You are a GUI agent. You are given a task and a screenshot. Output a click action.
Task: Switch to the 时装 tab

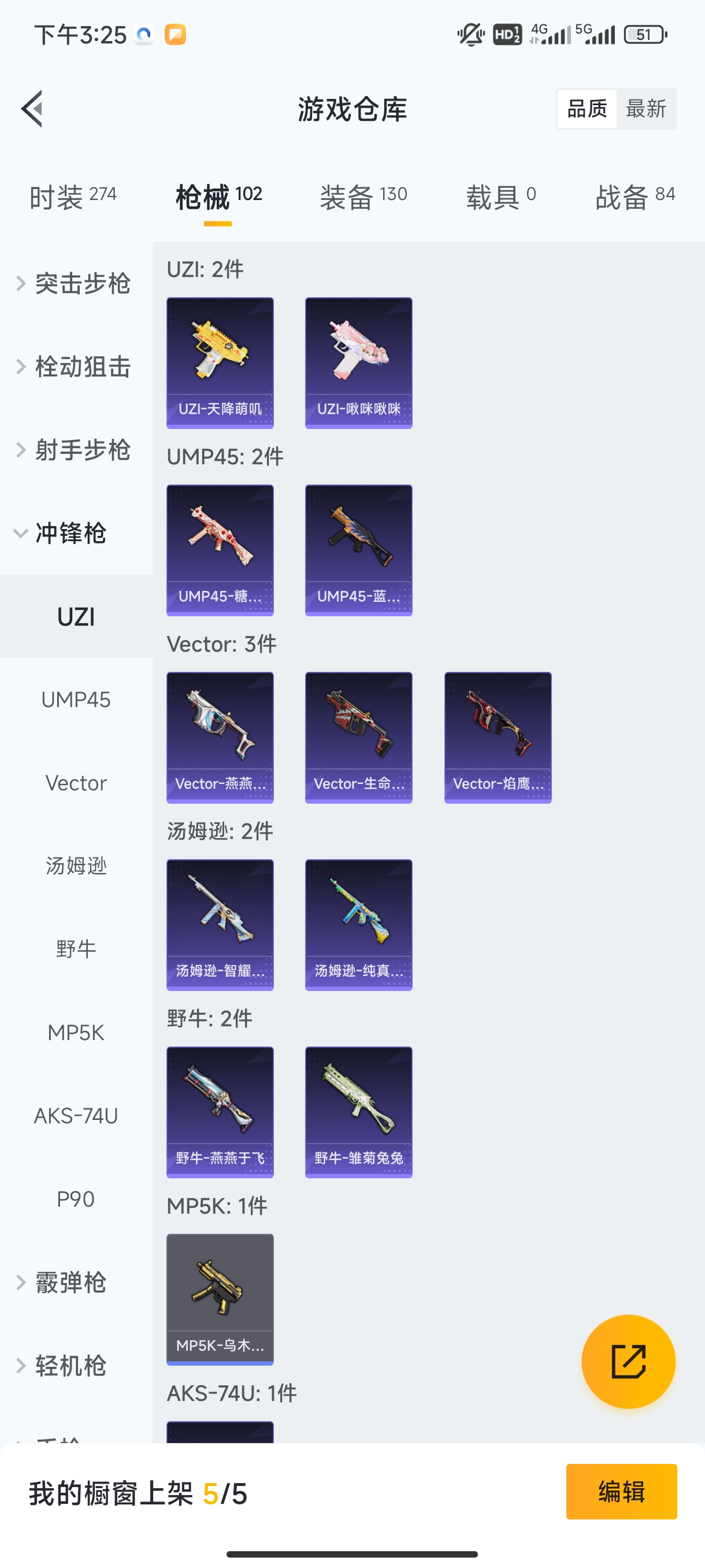pos(73,197)
